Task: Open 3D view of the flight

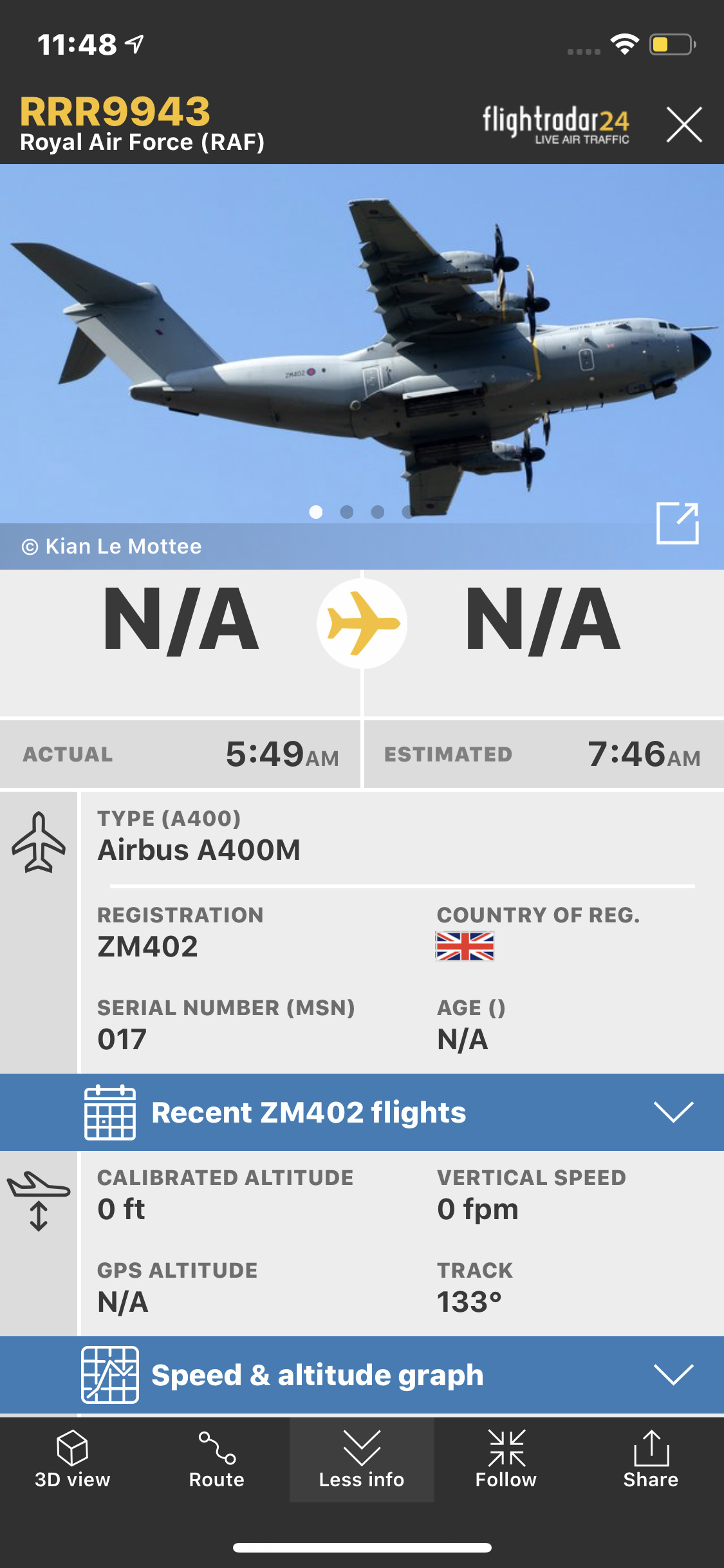Action: coord(72,1459)
